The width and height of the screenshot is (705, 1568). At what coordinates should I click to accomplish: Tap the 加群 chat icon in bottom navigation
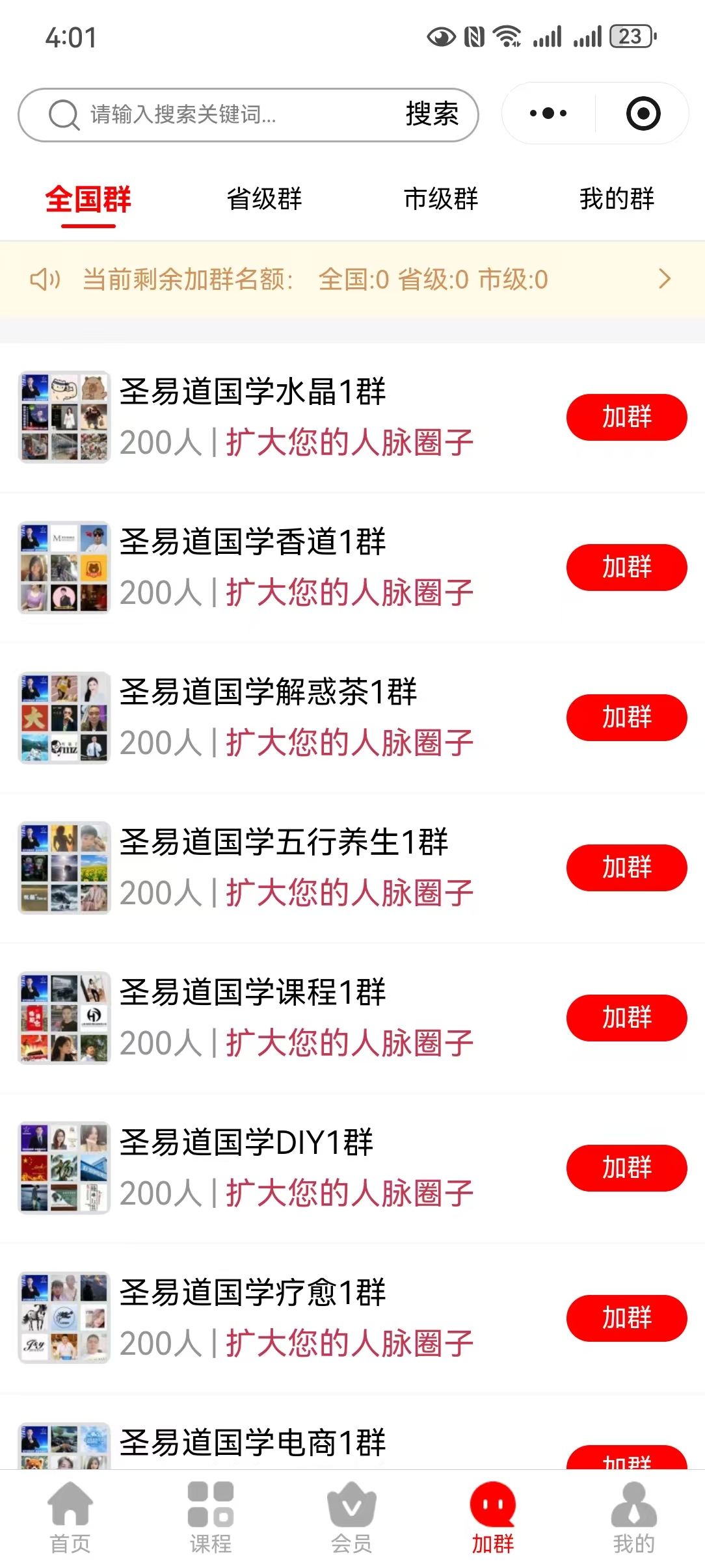(x=493, y=1502)
